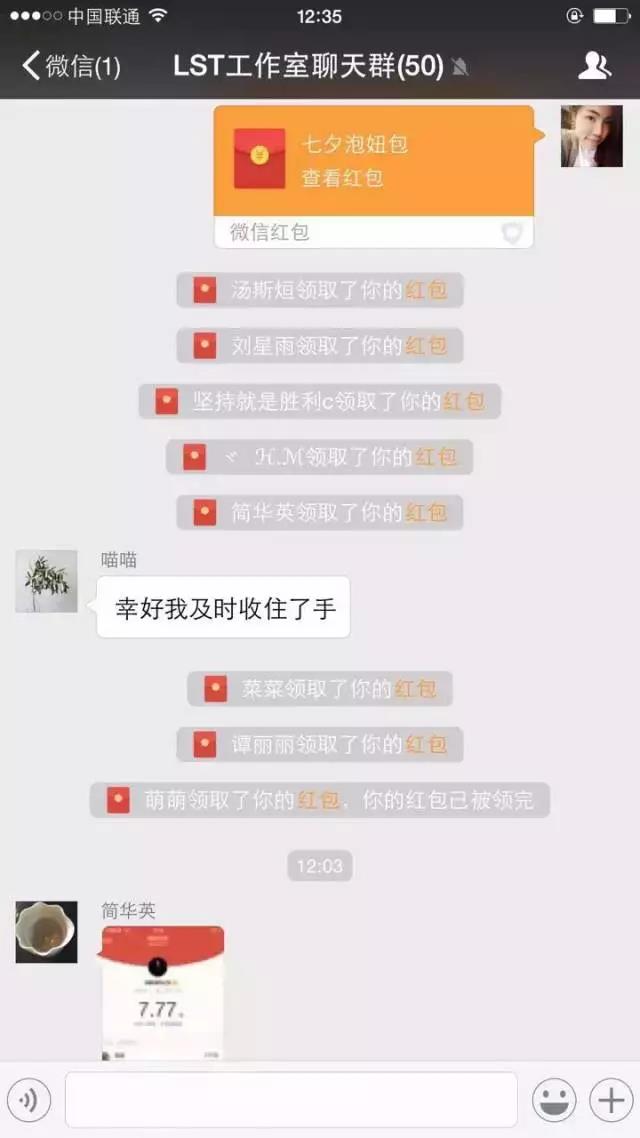Screen dimensions: 640x1138
Task: Open the emoji sticker panel
Action: pos(553,1100)
